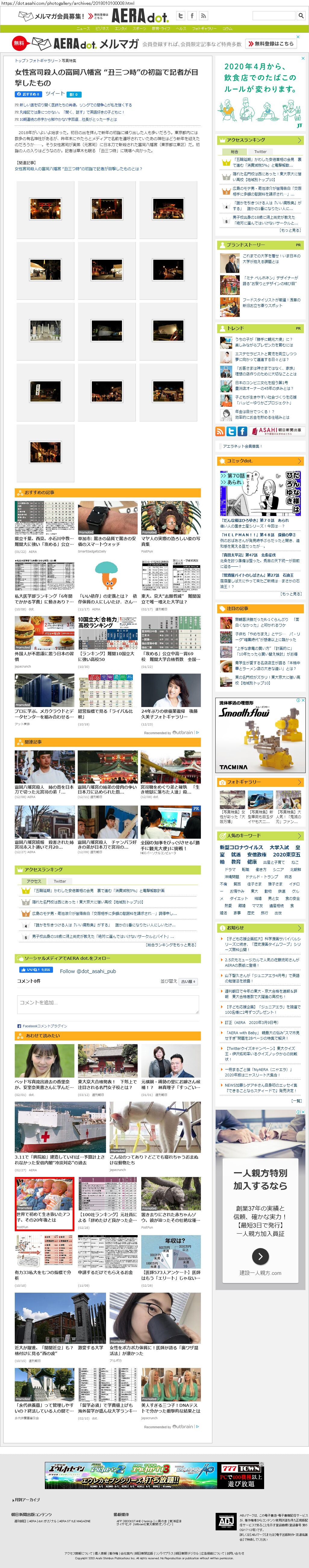
Task: Focus the コメントを追加 comment box
Action: (x=108, y=1003)
